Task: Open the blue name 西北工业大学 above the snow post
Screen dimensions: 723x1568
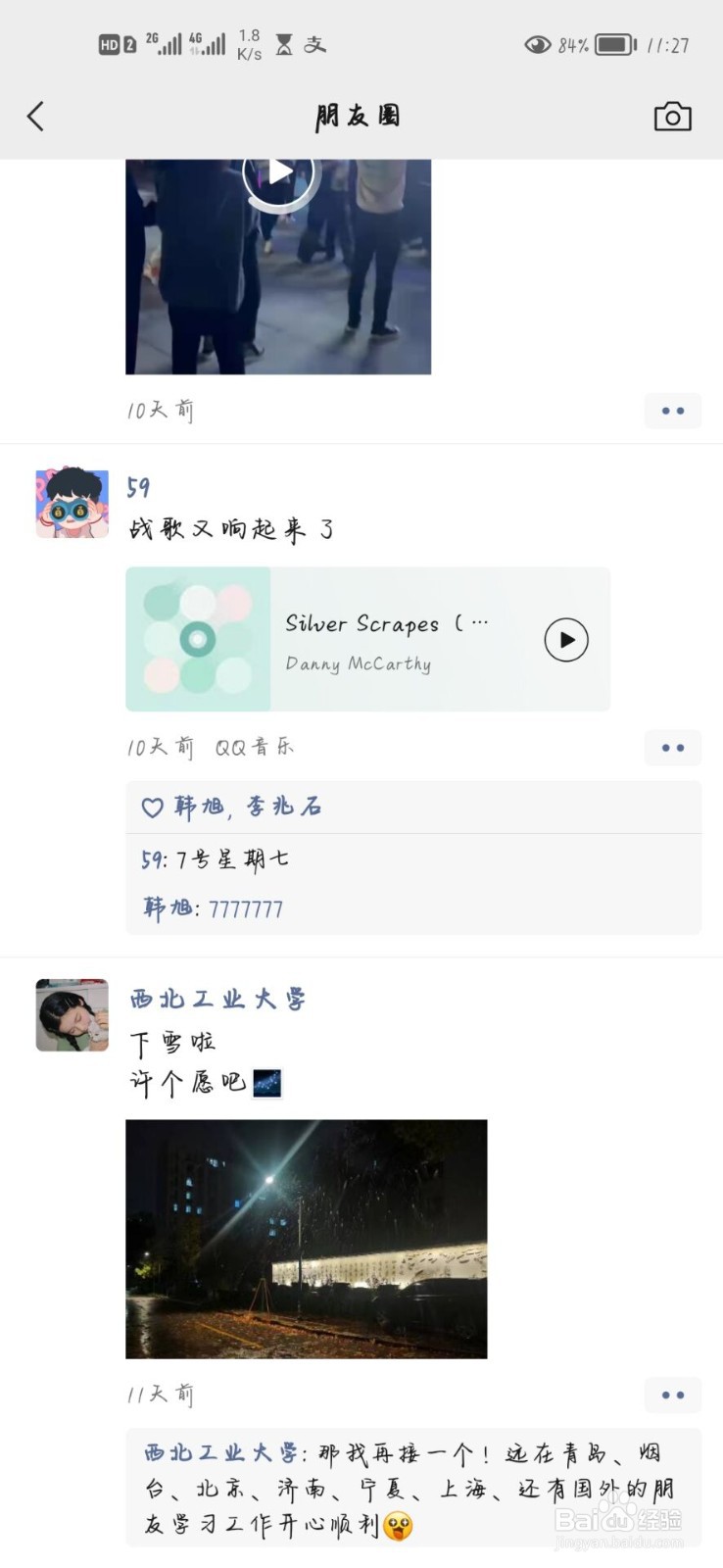Action: coord(217,997)
